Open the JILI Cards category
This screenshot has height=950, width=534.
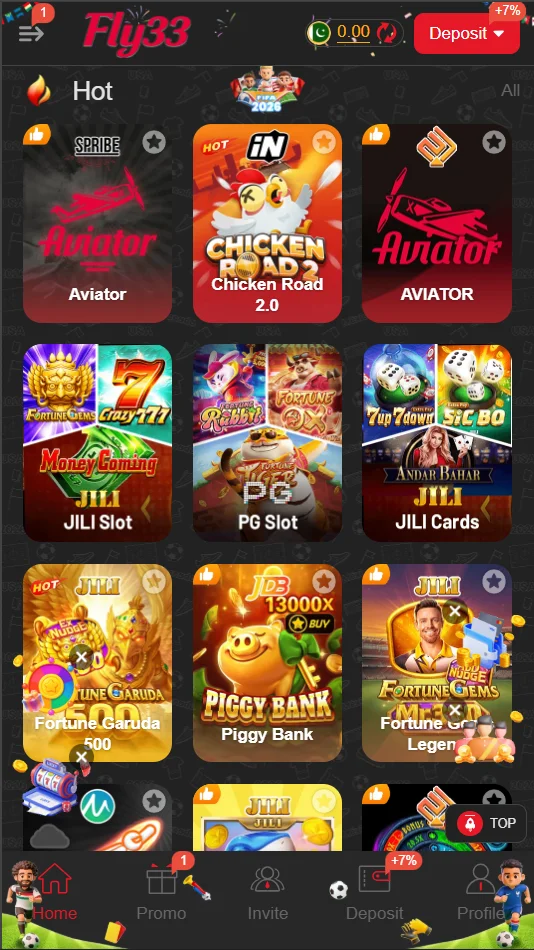pos(437,442)
